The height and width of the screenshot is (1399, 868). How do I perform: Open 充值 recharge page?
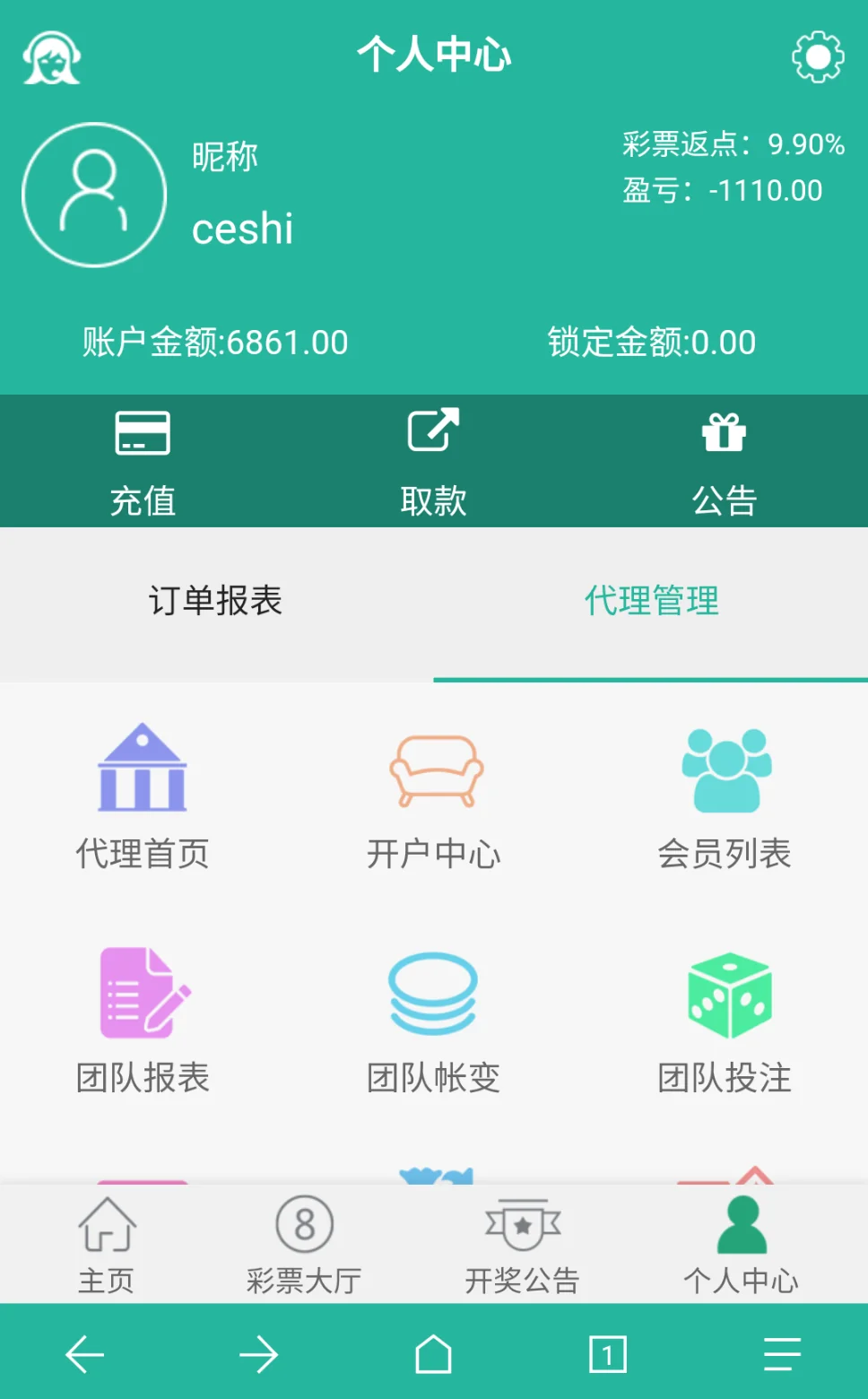click(143, 463)
